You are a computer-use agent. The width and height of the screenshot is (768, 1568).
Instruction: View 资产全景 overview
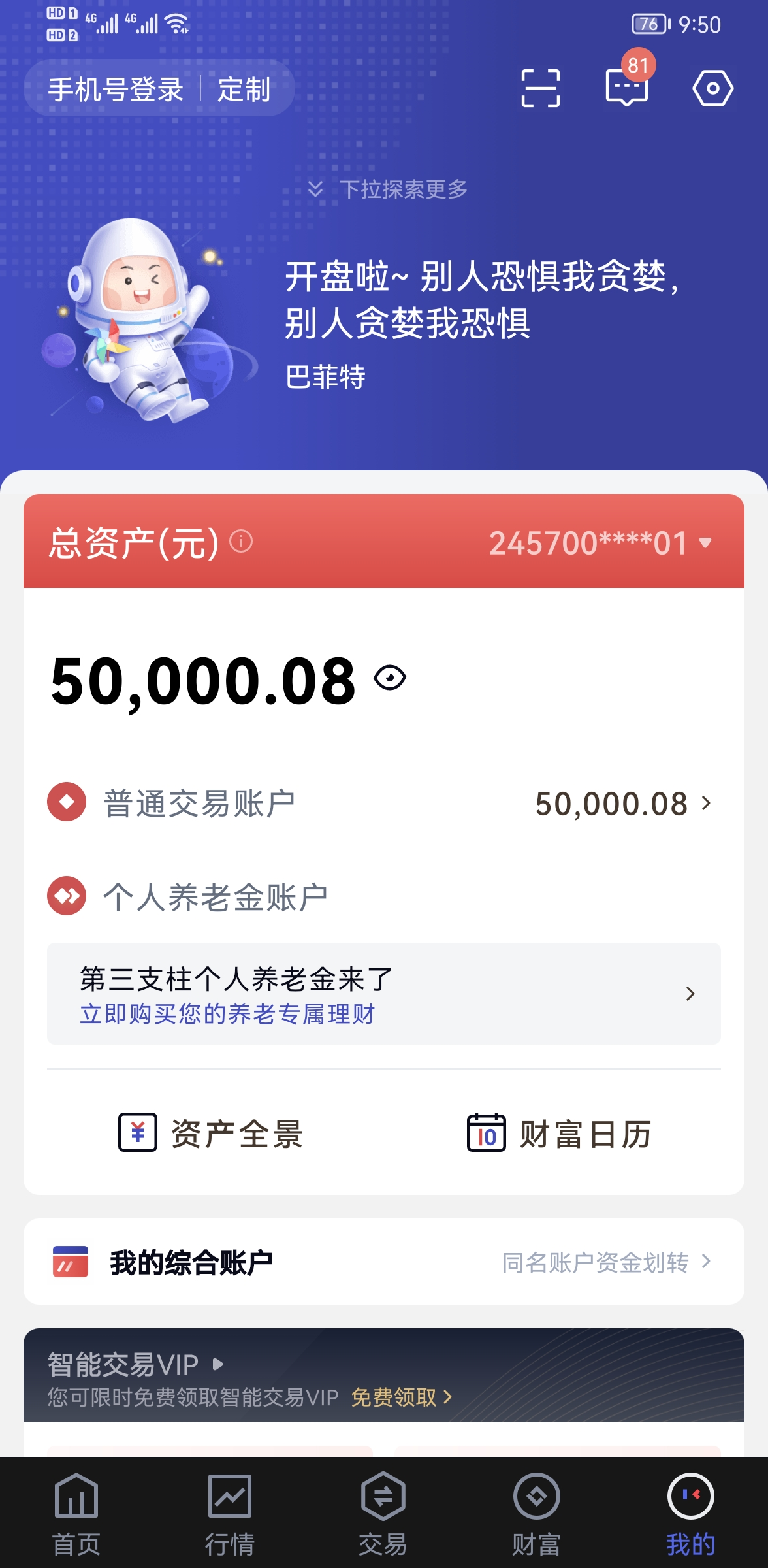[210, 1134]
